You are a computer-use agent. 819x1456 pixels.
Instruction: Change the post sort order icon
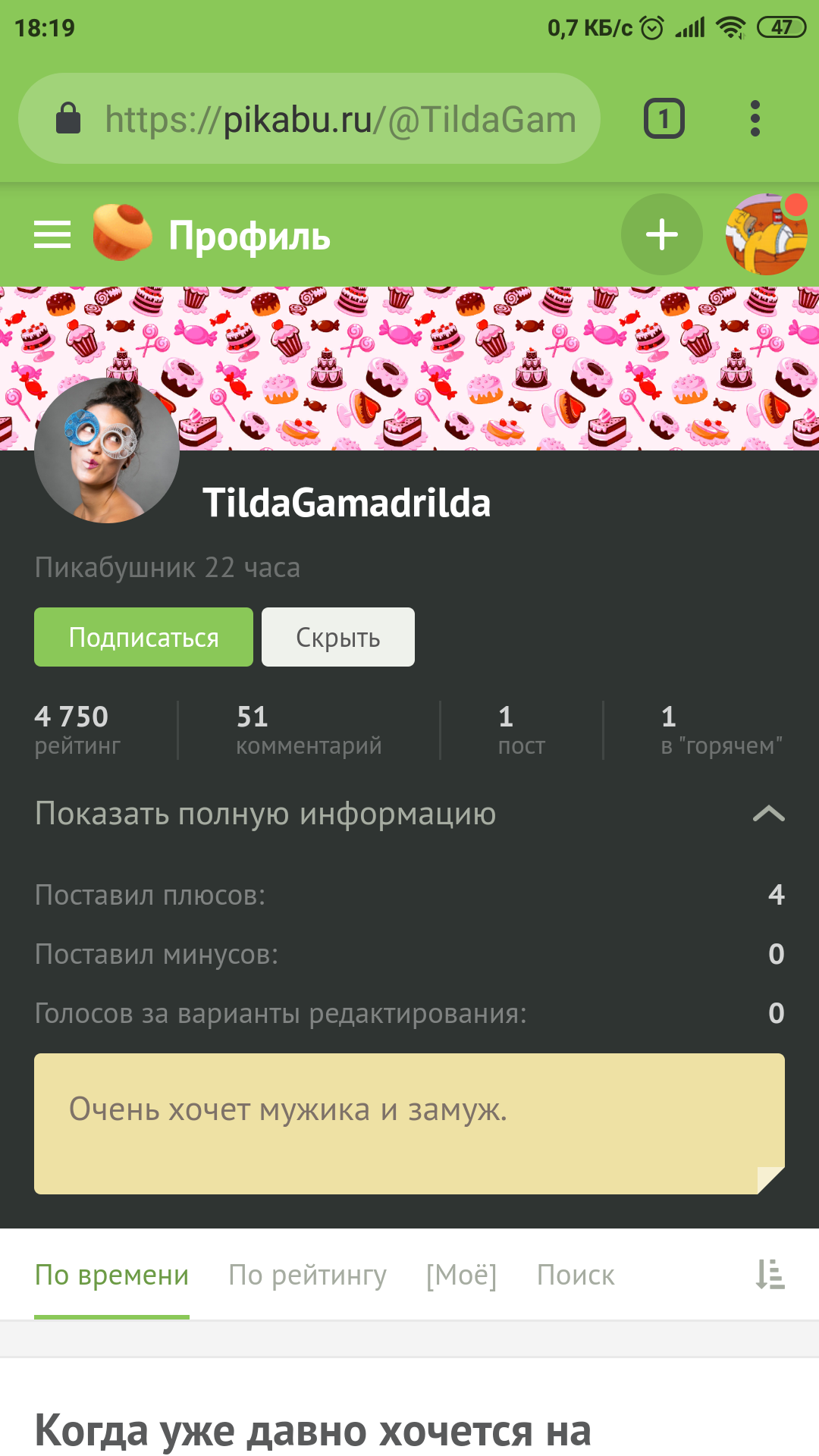point(770,1274)
